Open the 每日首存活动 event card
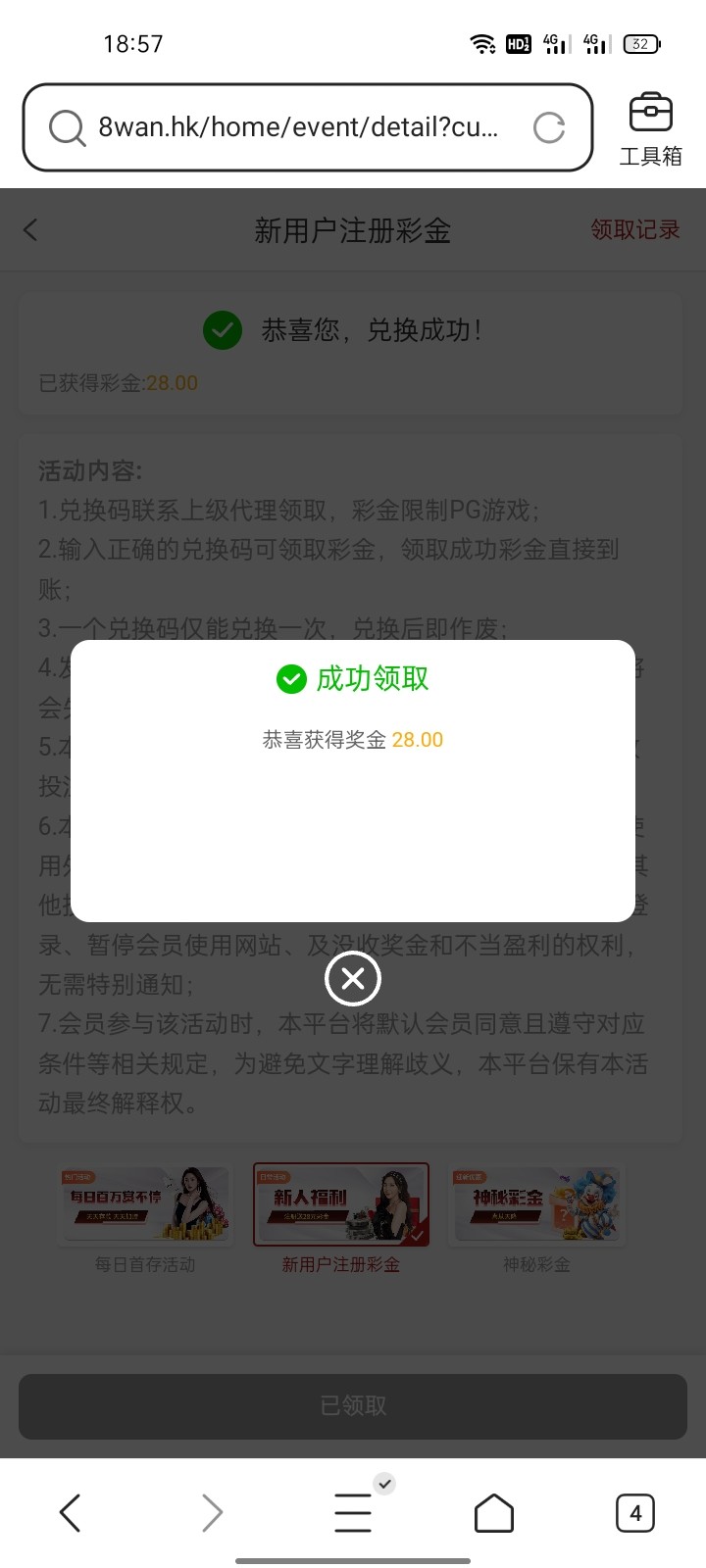The height and width of the screenshot is (1568, 706). [x=145, y=1220]
